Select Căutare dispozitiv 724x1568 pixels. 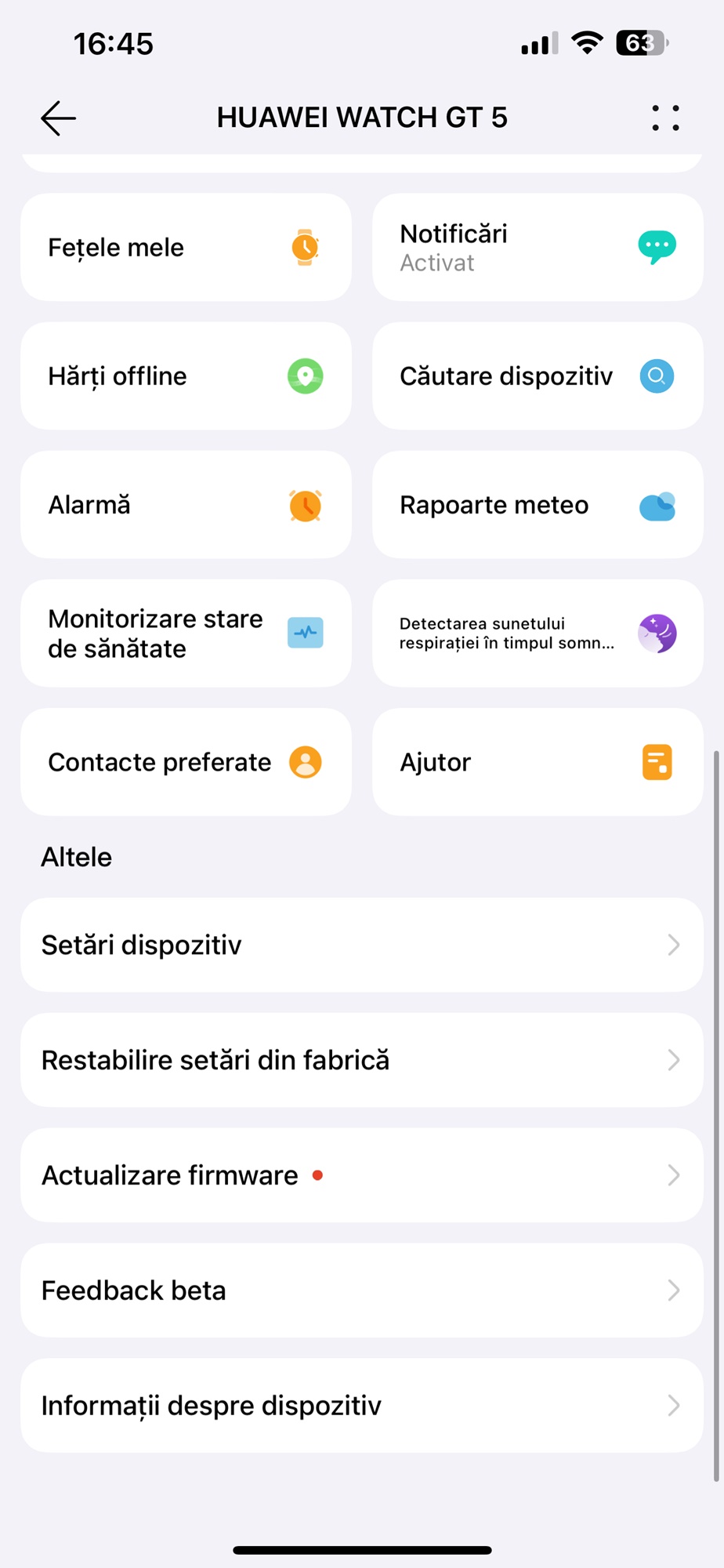click(538, 376)
